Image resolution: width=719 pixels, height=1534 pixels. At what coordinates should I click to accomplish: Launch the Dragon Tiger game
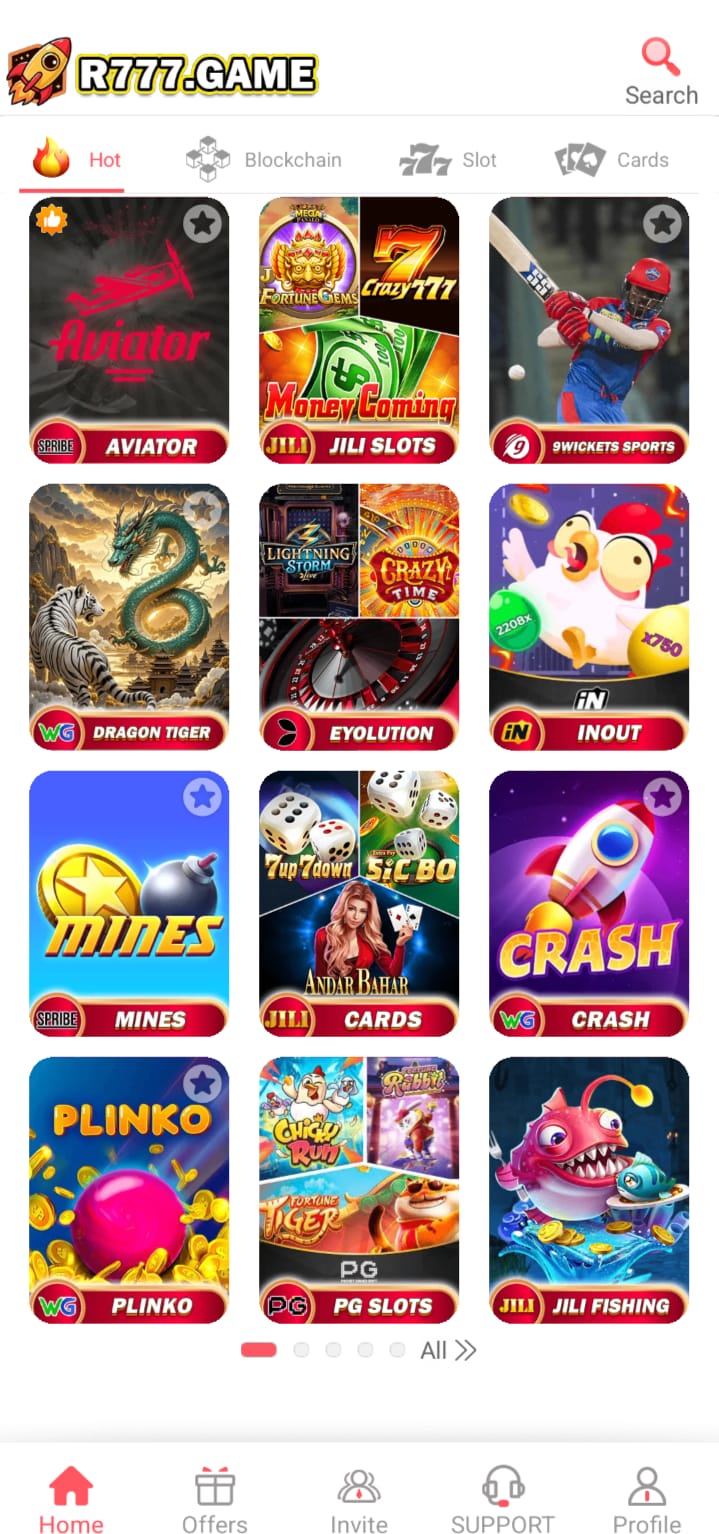[x=129, y=617]
